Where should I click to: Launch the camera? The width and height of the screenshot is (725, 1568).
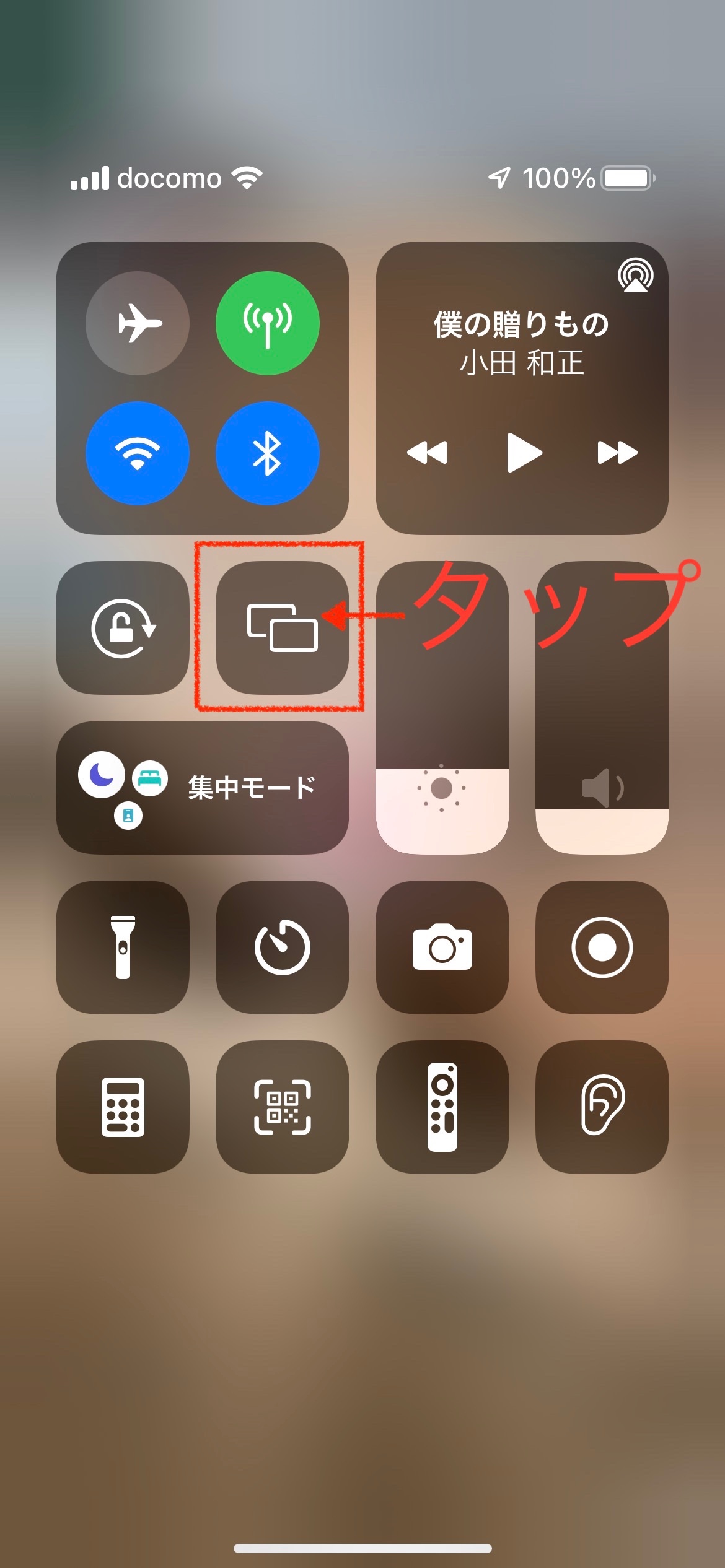442,947
